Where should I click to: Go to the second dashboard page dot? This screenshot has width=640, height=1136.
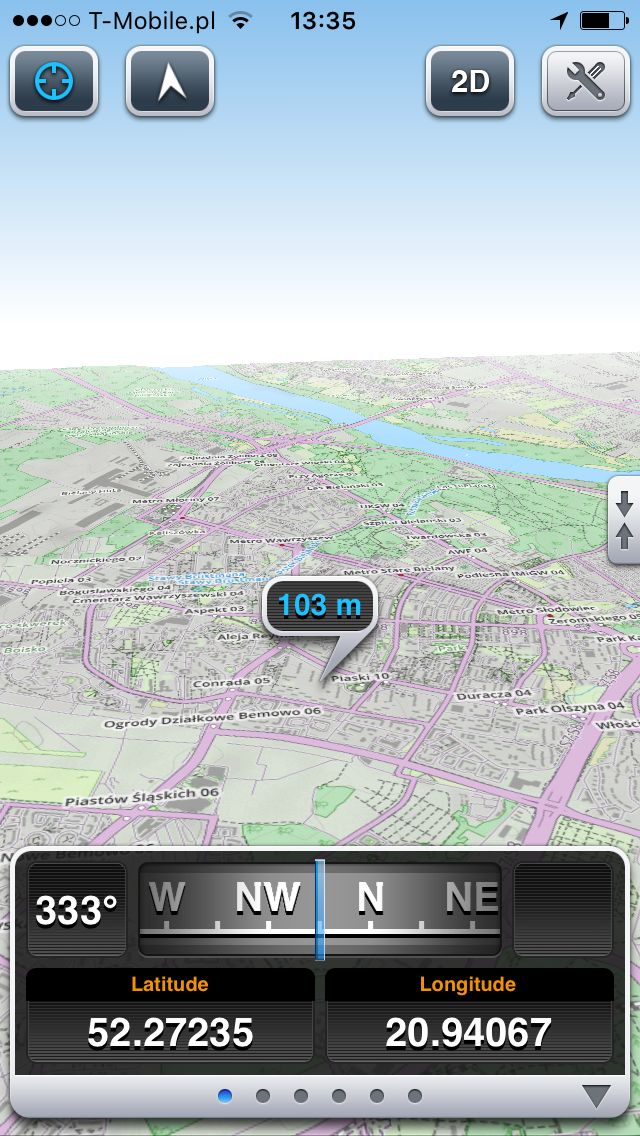[263, 1095]
